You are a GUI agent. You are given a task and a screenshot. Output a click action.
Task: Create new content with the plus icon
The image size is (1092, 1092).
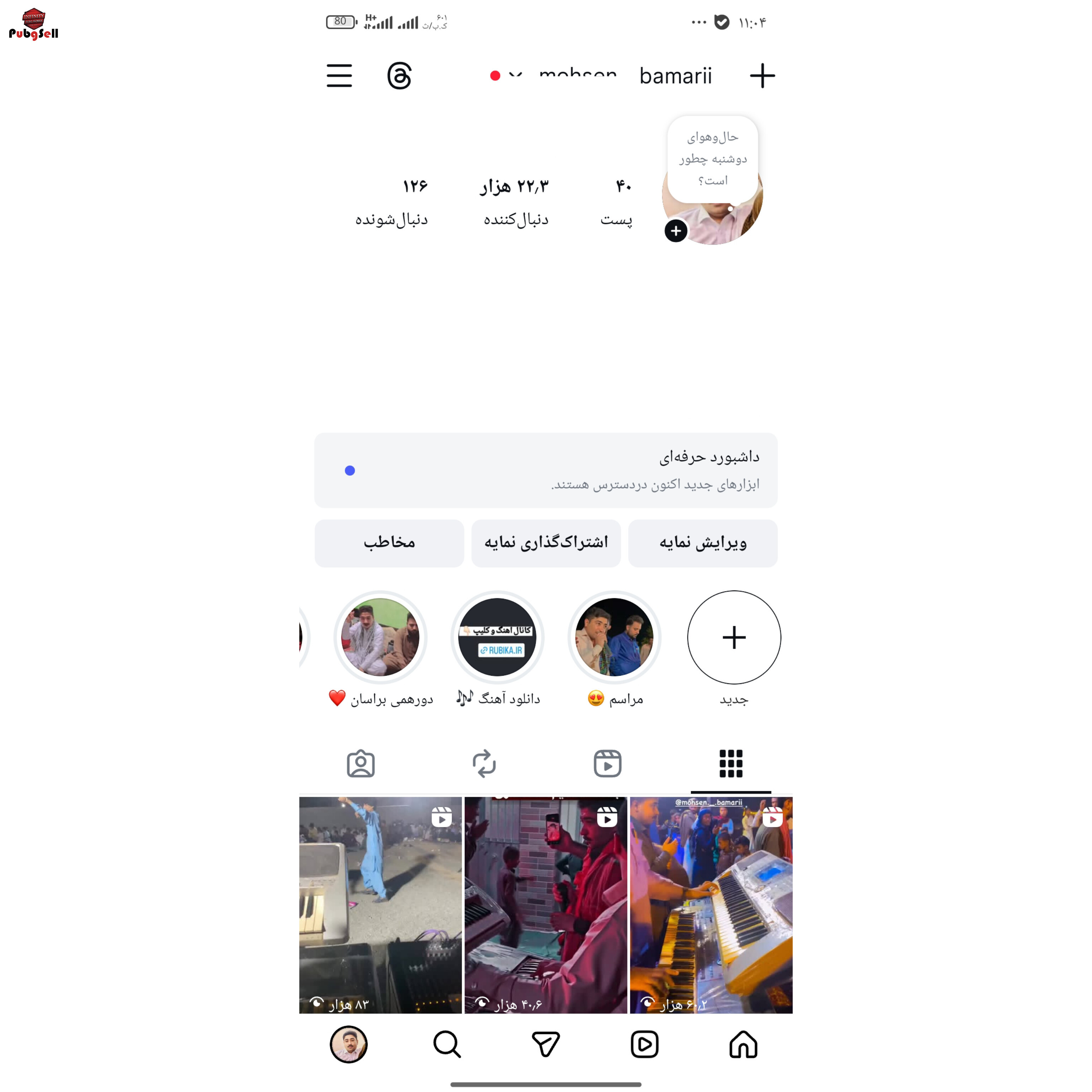(x=762, y=76)
